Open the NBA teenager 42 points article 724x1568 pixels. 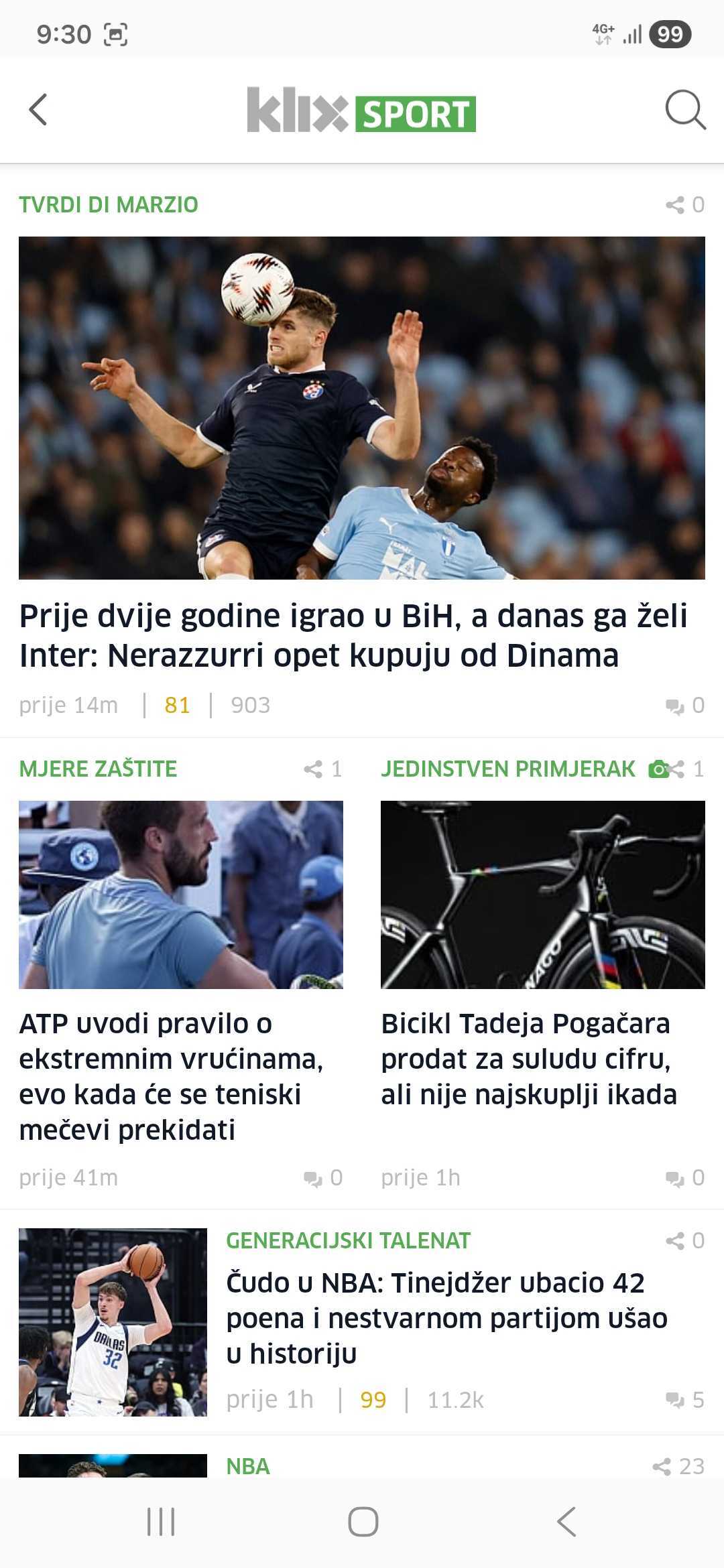click(446, 1317)
